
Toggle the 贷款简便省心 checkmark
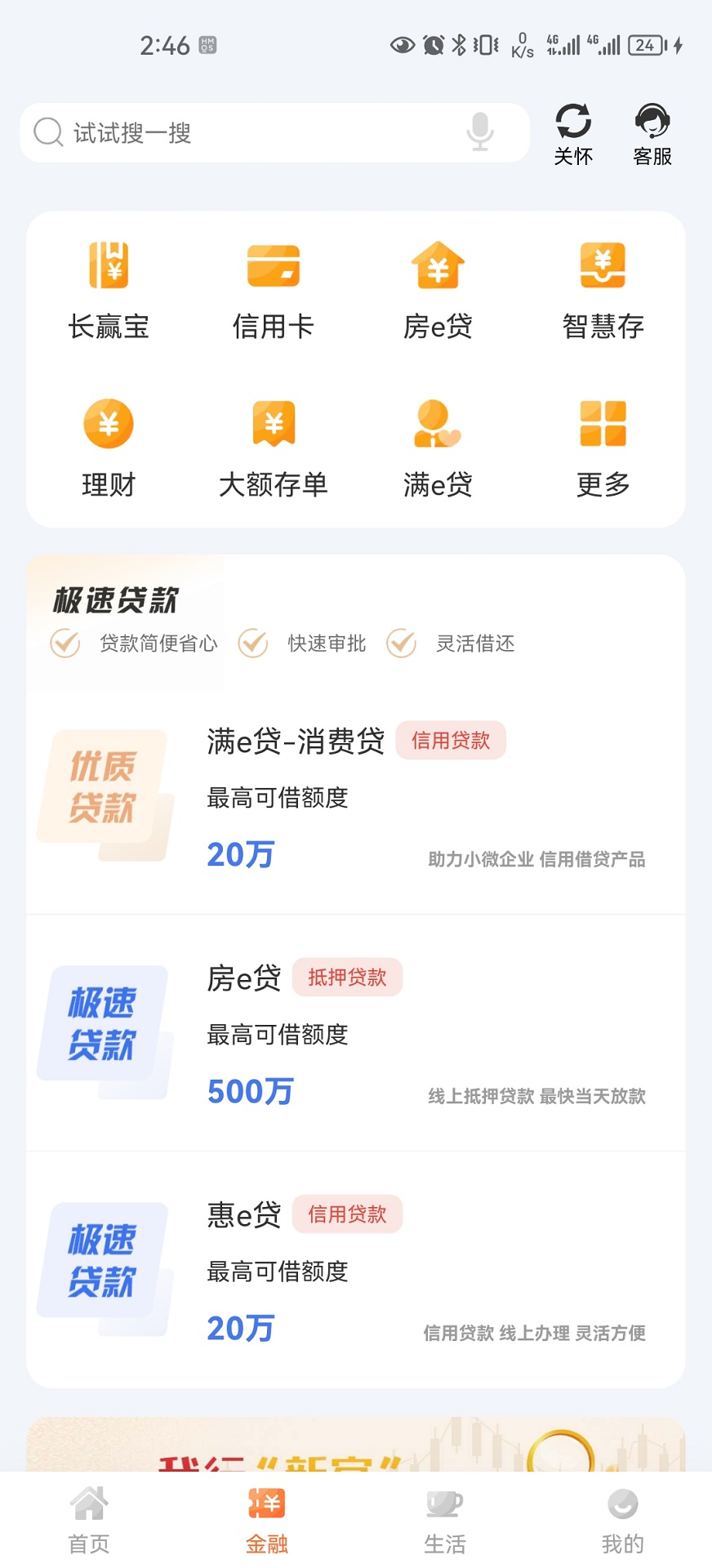(64, 644)
